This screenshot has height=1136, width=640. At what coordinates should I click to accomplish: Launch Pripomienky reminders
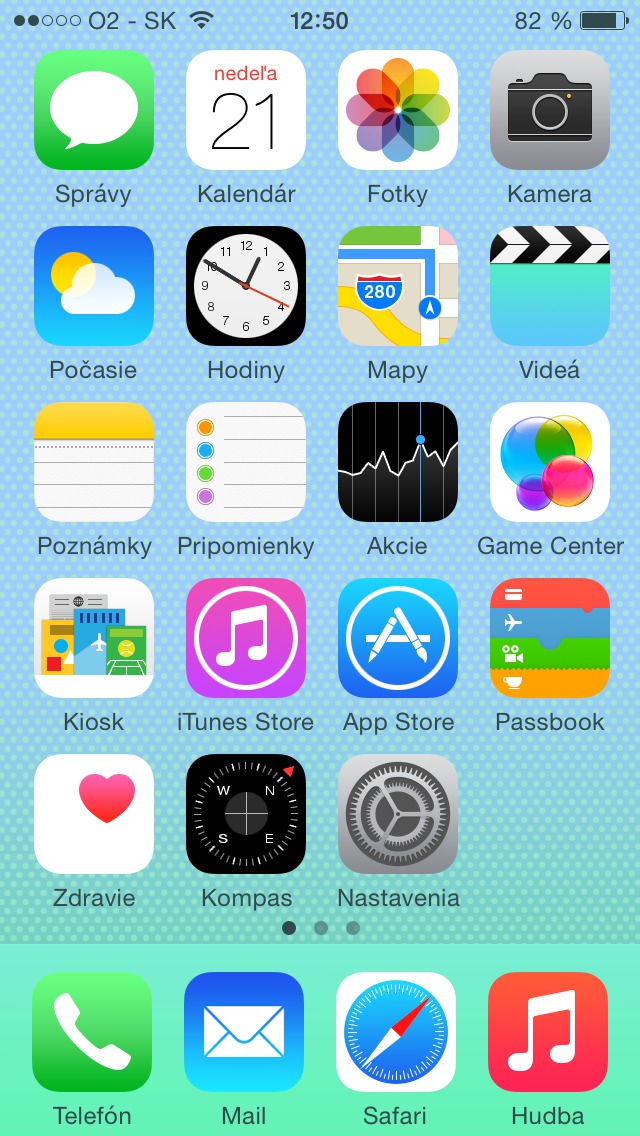[246, 462]
